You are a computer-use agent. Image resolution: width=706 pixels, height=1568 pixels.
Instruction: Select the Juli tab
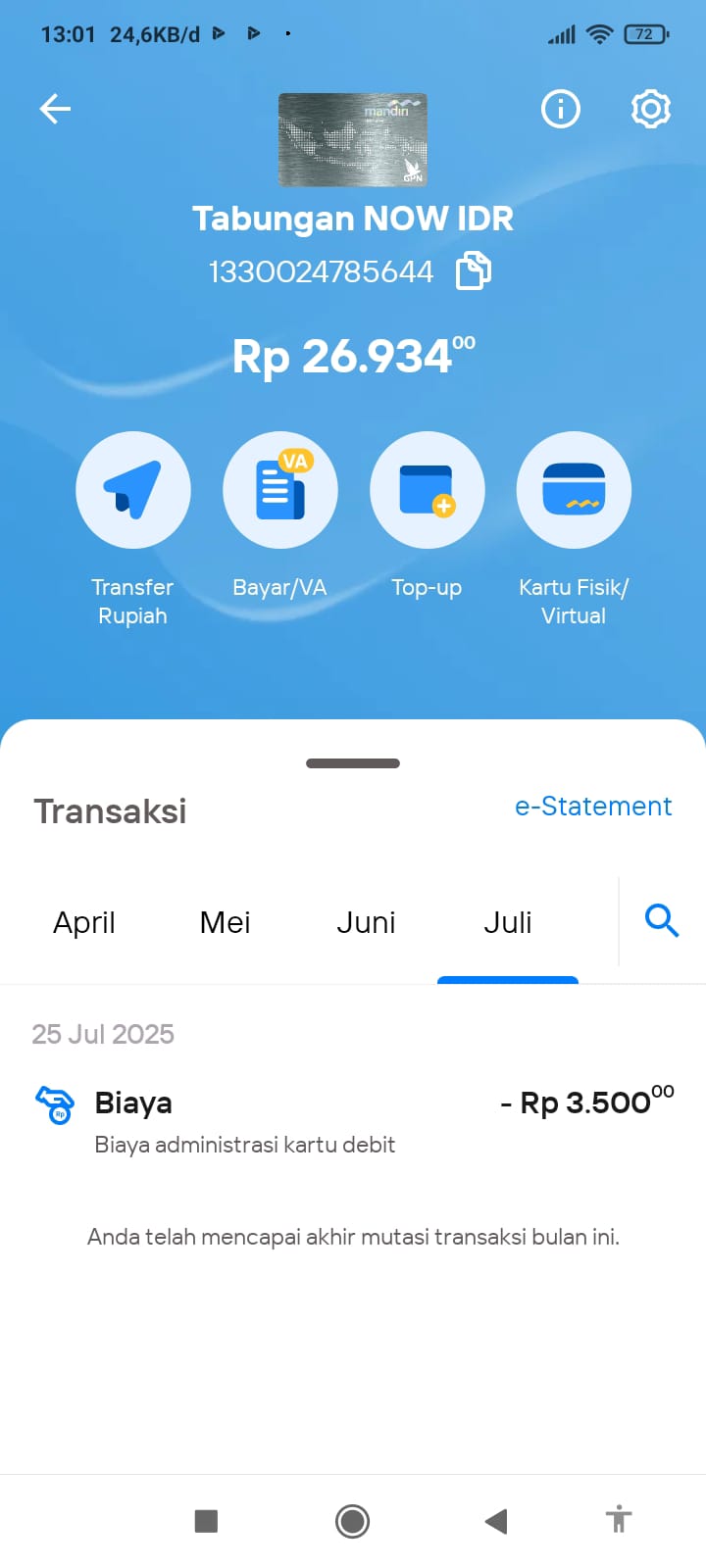(x=508, y=922)
